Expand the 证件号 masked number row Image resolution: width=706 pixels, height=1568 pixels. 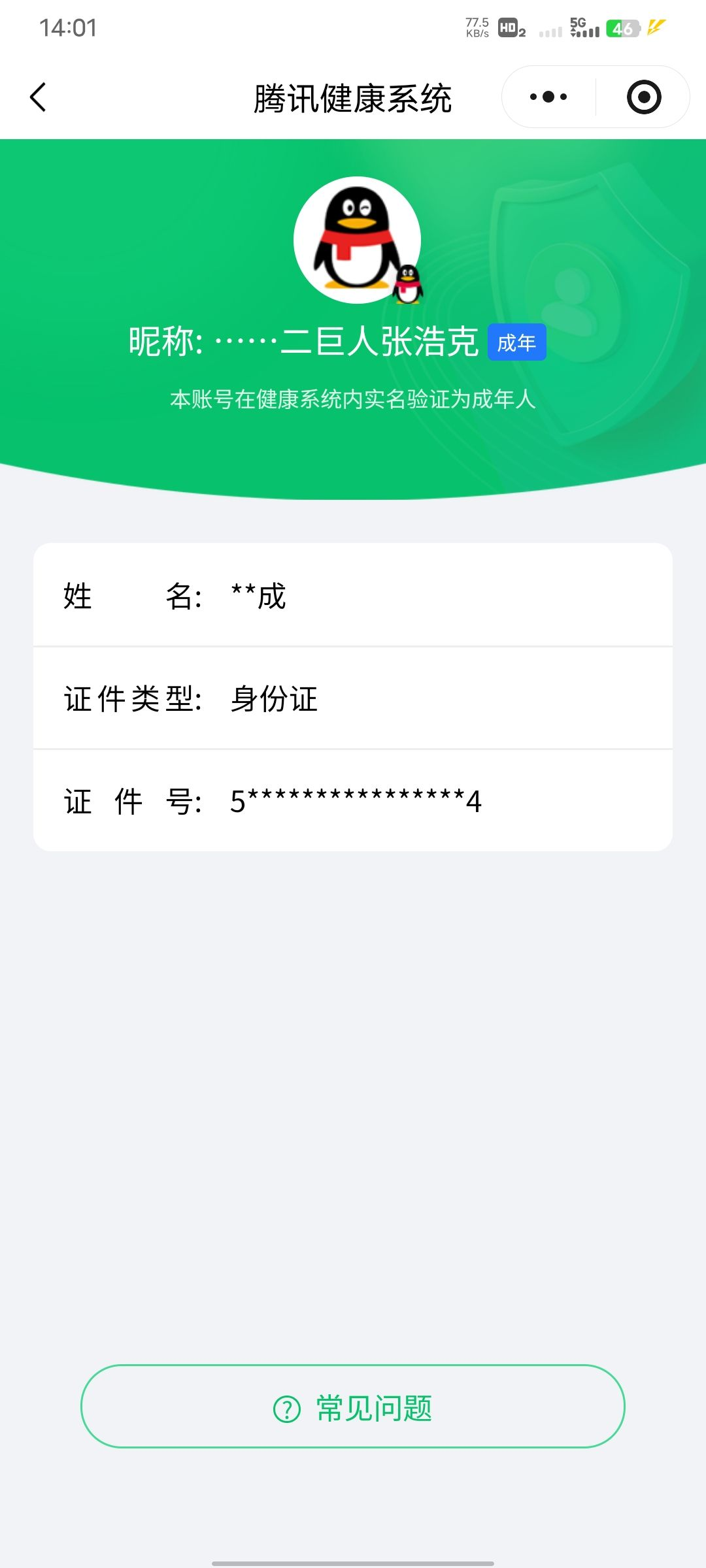point(353,800)
